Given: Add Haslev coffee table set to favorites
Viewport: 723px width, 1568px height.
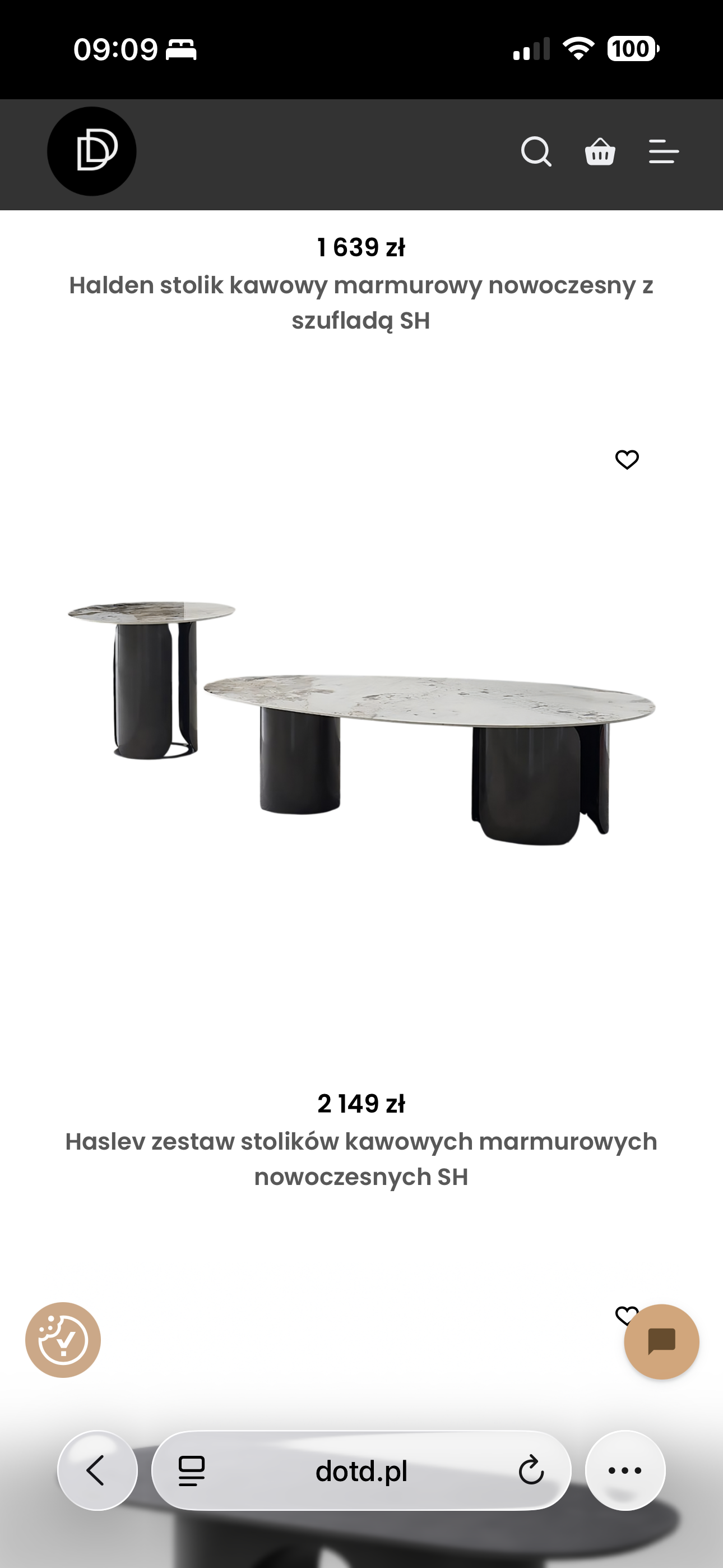Looking at the screenshot, I should tap(627, 459).
